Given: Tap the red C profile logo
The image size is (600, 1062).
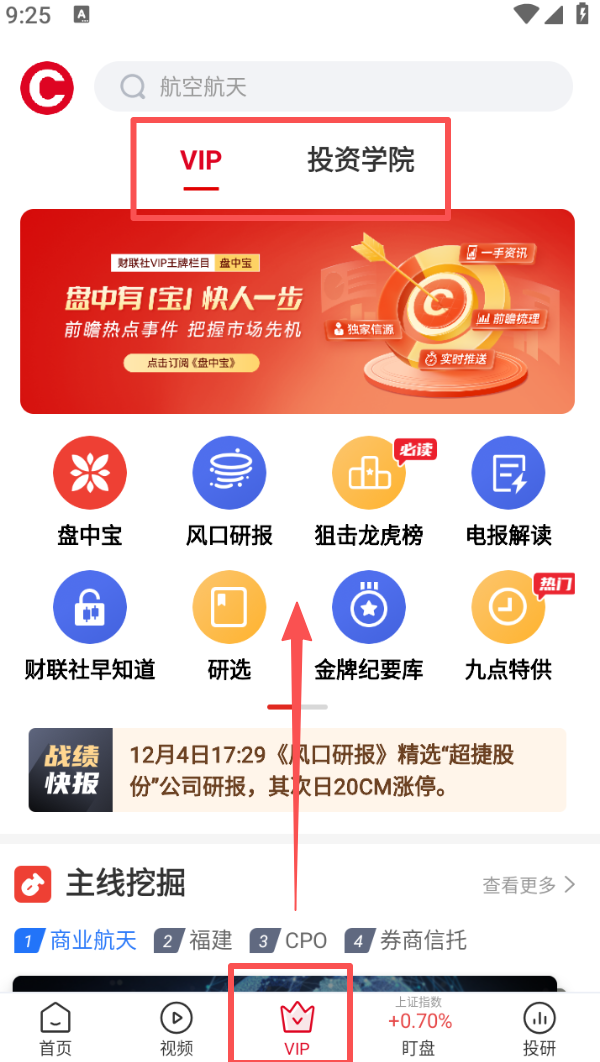Looking at the screenshot, I should pyautogui.click(x=47, y=88).
